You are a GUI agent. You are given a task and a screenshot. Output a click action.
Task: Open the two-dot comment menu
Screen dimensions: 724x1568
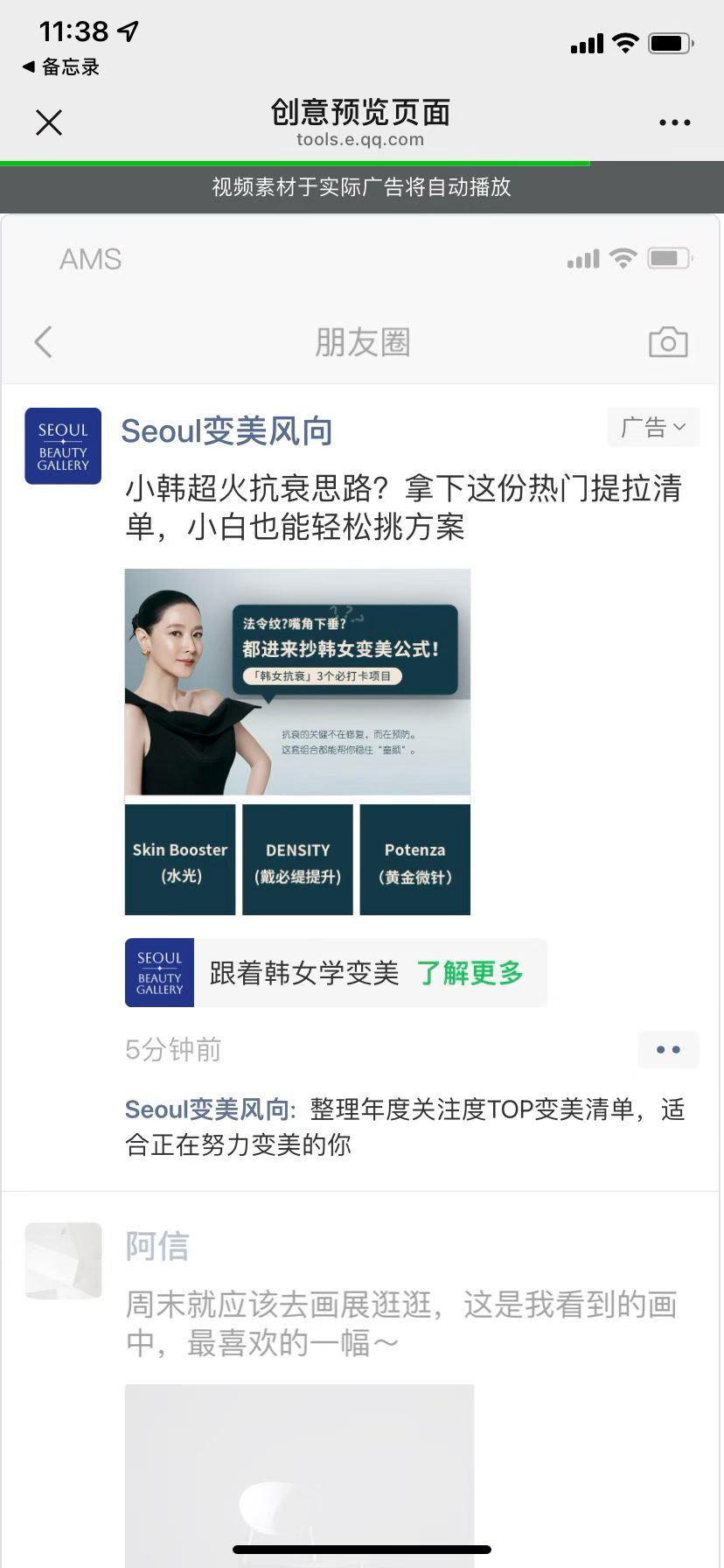click(668, 1050)
